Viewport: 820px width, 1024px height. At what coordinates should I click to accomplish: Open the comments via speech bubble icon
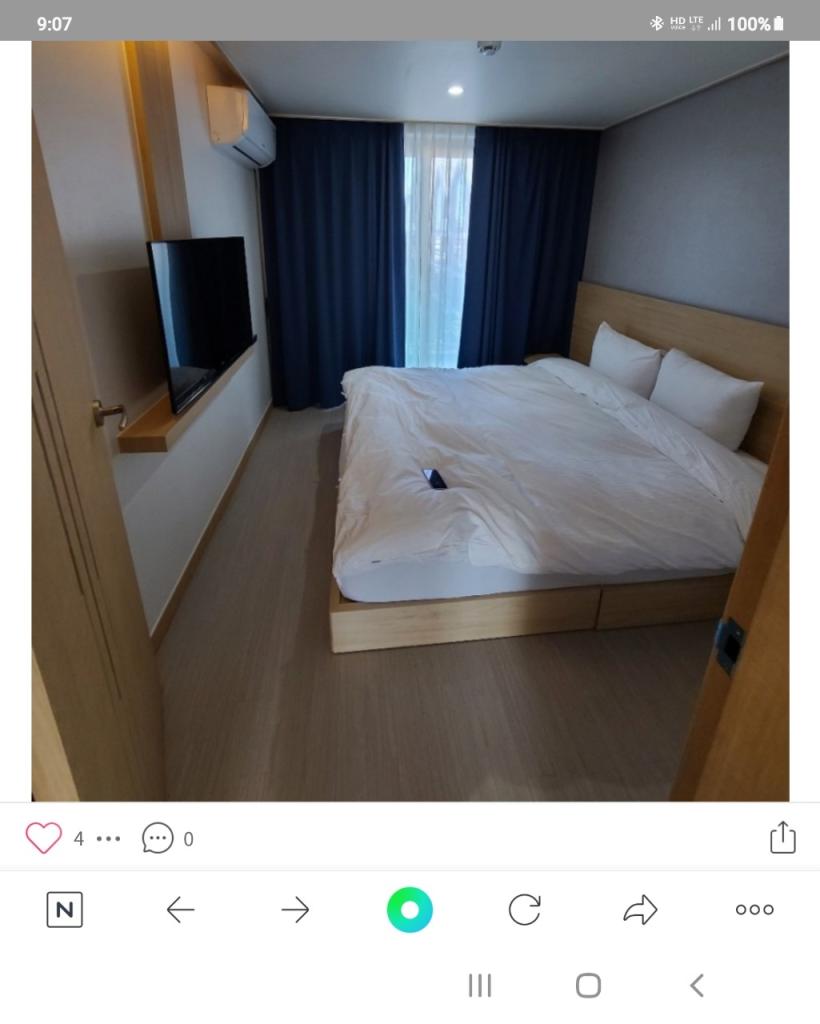[158, 838]
